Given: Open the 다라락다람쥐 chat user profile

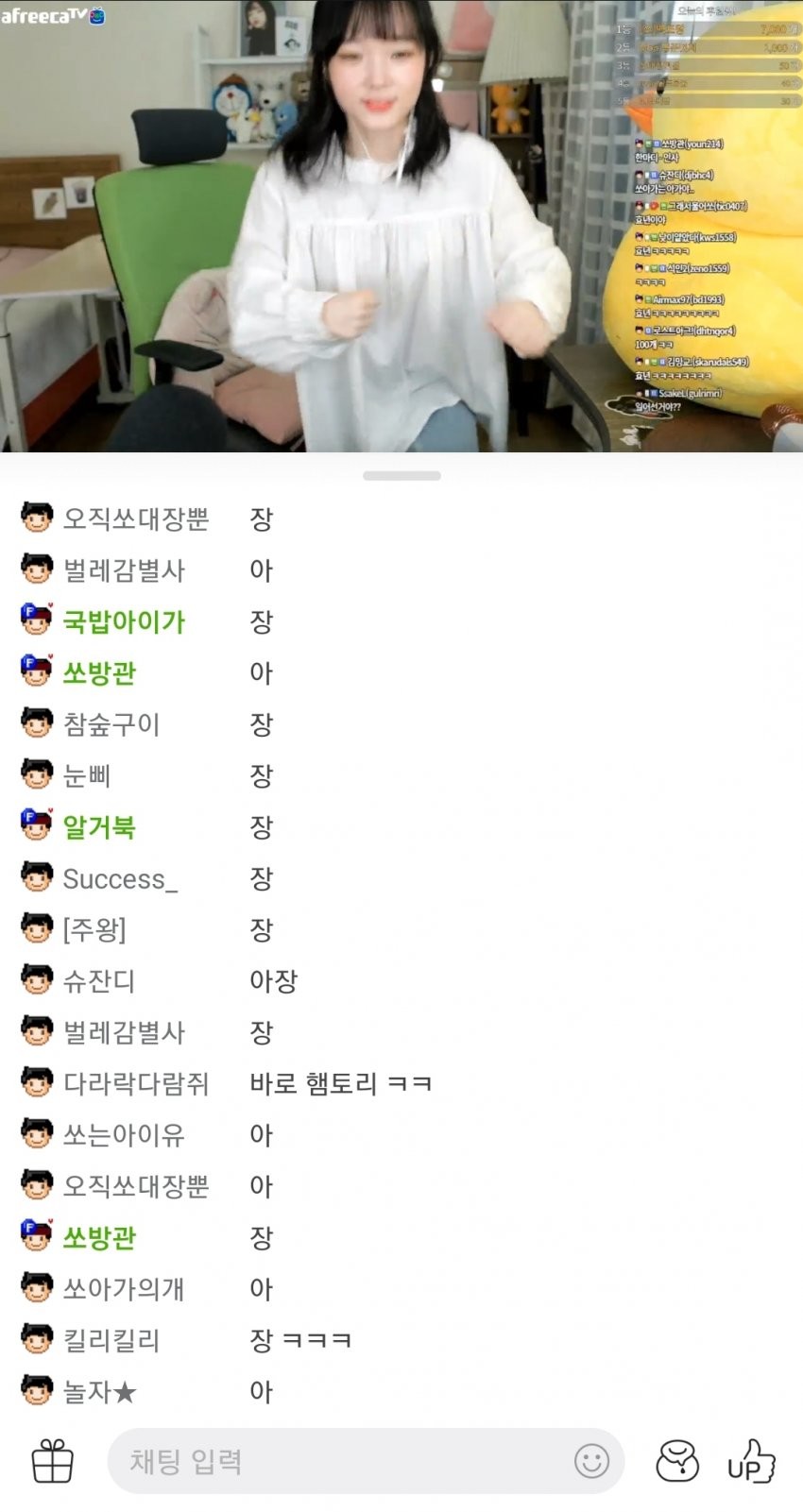Looking at the screenshot, I should [x=135, y=1083].
